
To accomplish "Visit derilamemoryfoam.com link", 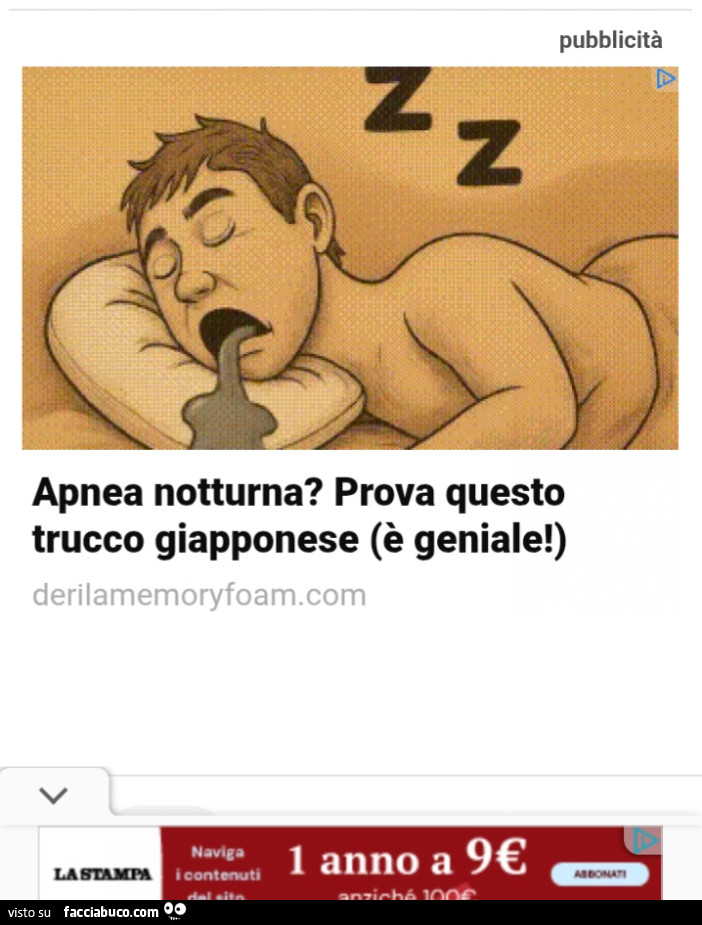I will pyautogui.click(x=199, y=596).
